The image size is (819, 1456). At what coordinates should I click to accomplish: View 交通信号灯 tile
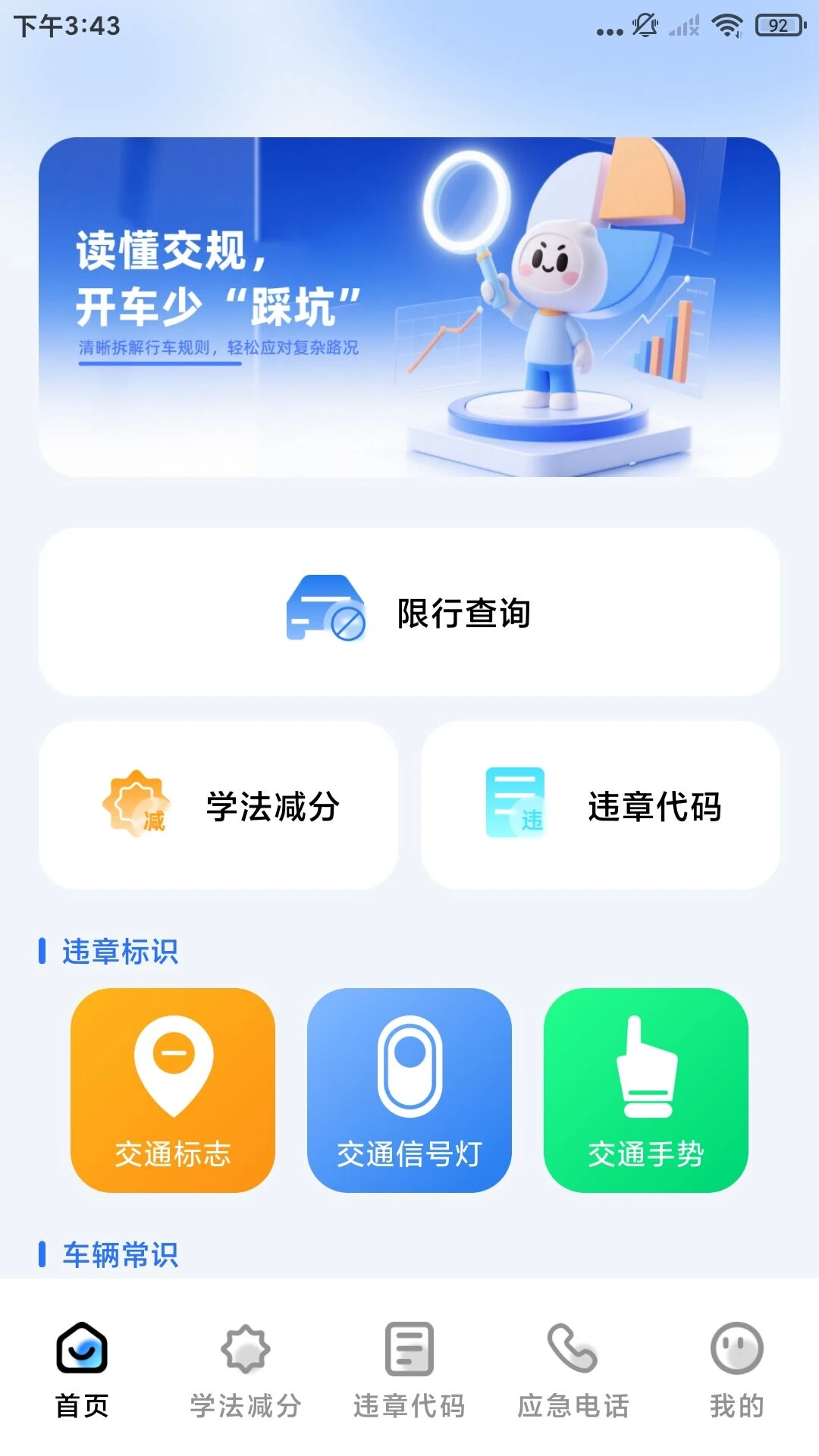tap(409, 1090)
